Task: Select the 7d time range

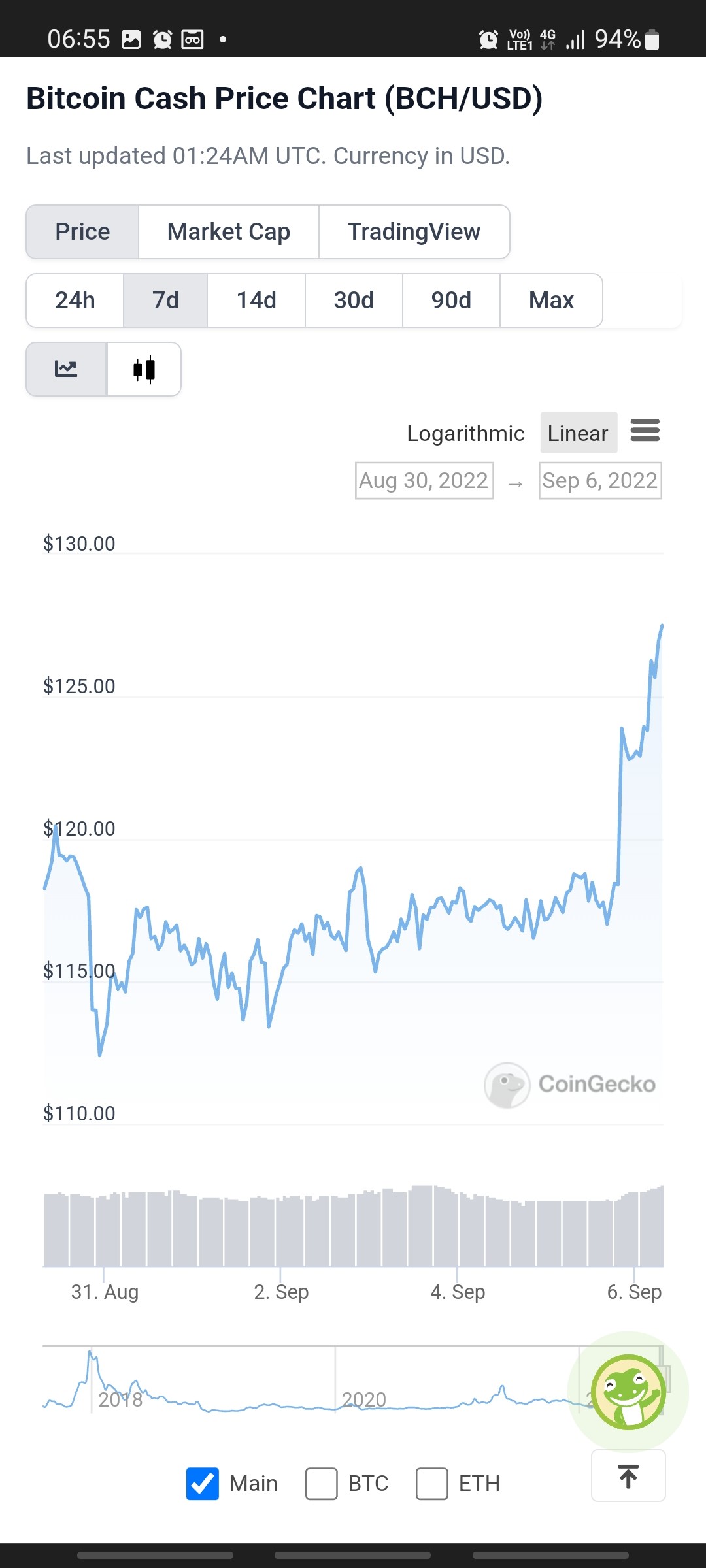Action: pyautogui.click(x=165, y=301)
